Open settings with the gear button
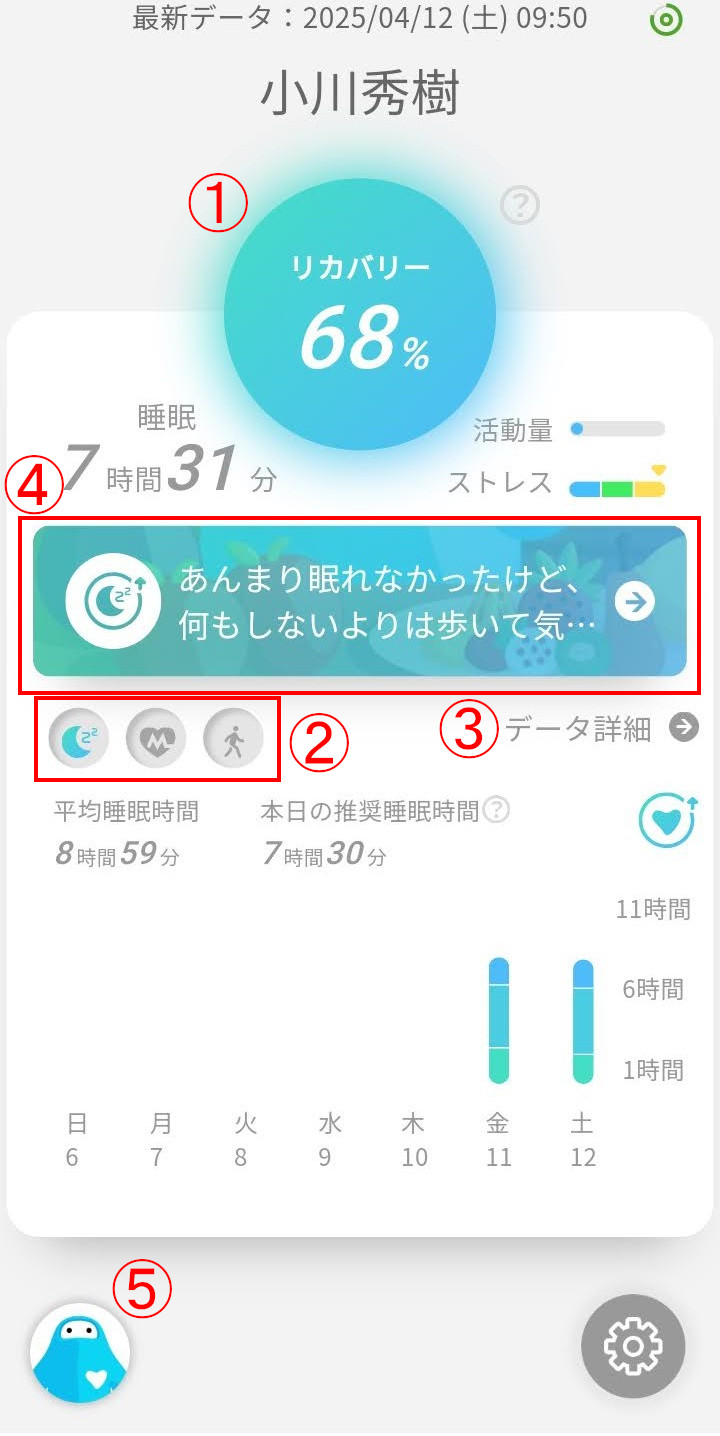This screenshot has height=1436, width=720. click(633, 1346)
